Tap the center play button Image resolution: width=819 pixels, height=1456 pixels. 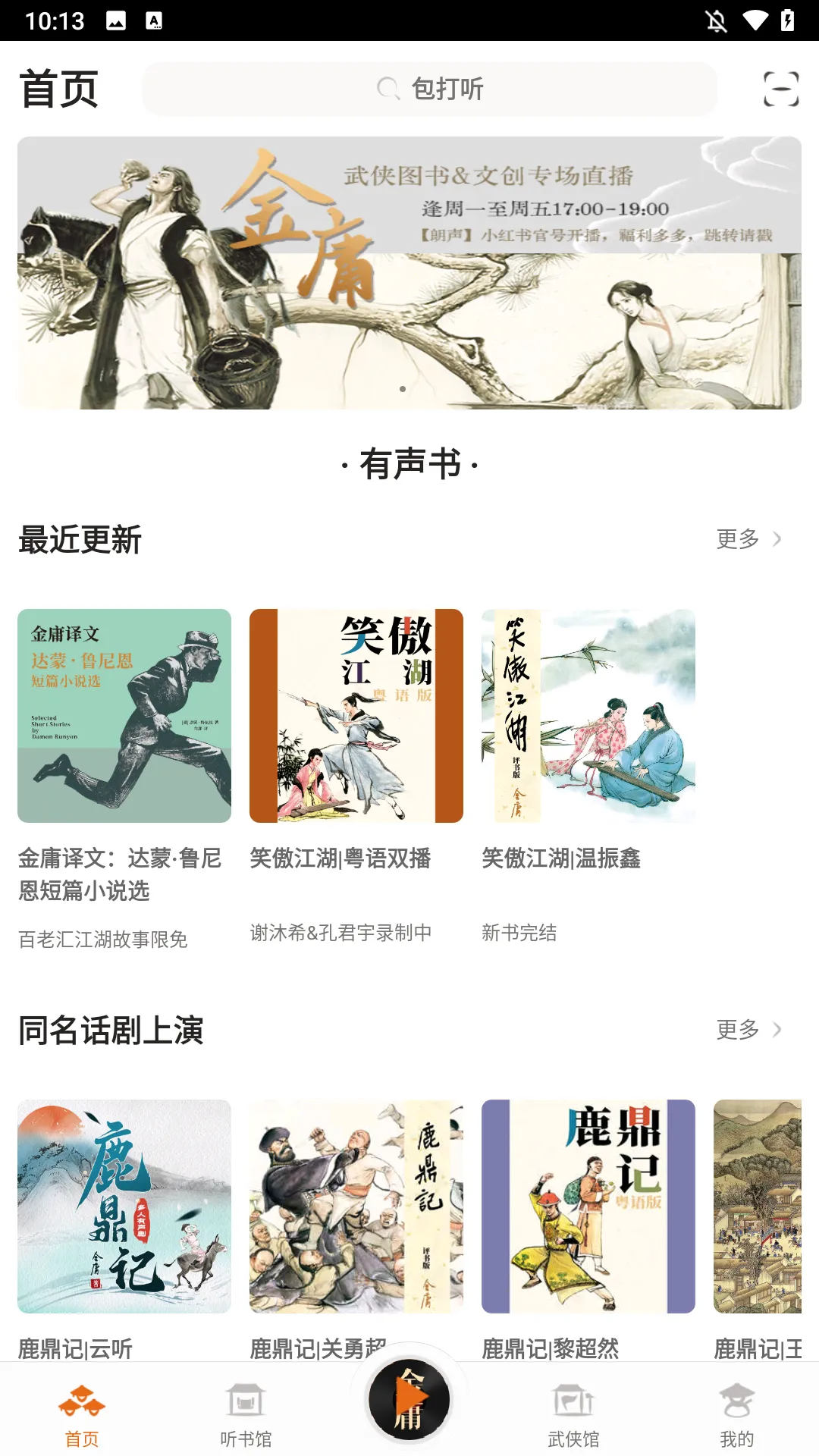(x=409, y=1400)
